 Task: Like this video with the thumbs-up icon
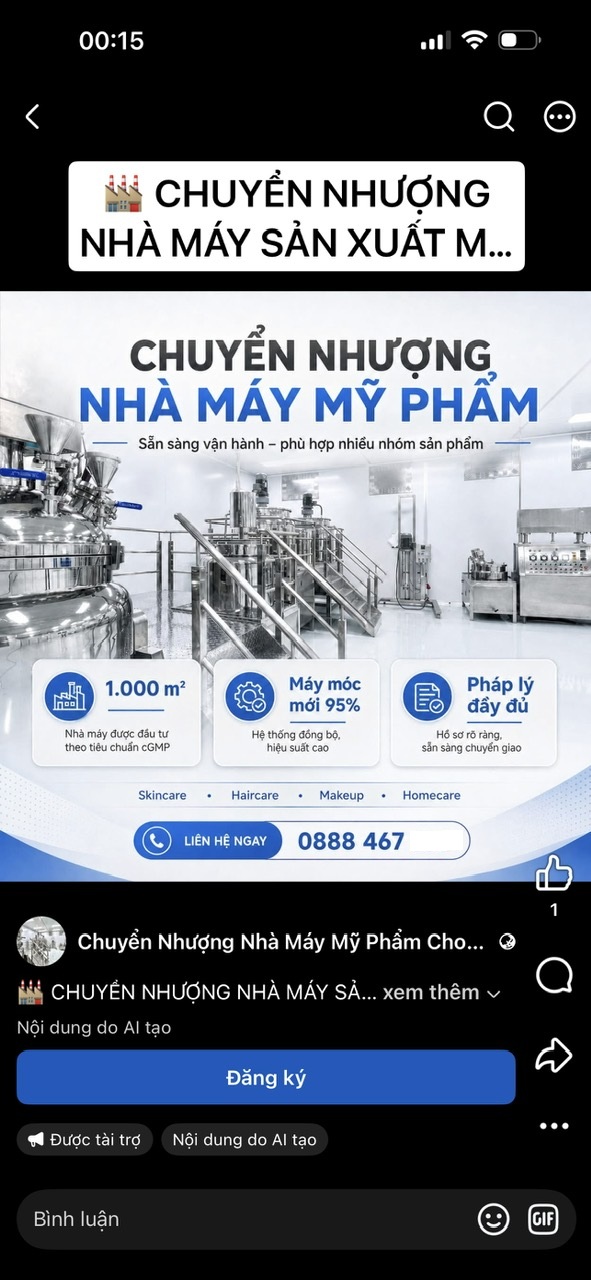(554, 873)
